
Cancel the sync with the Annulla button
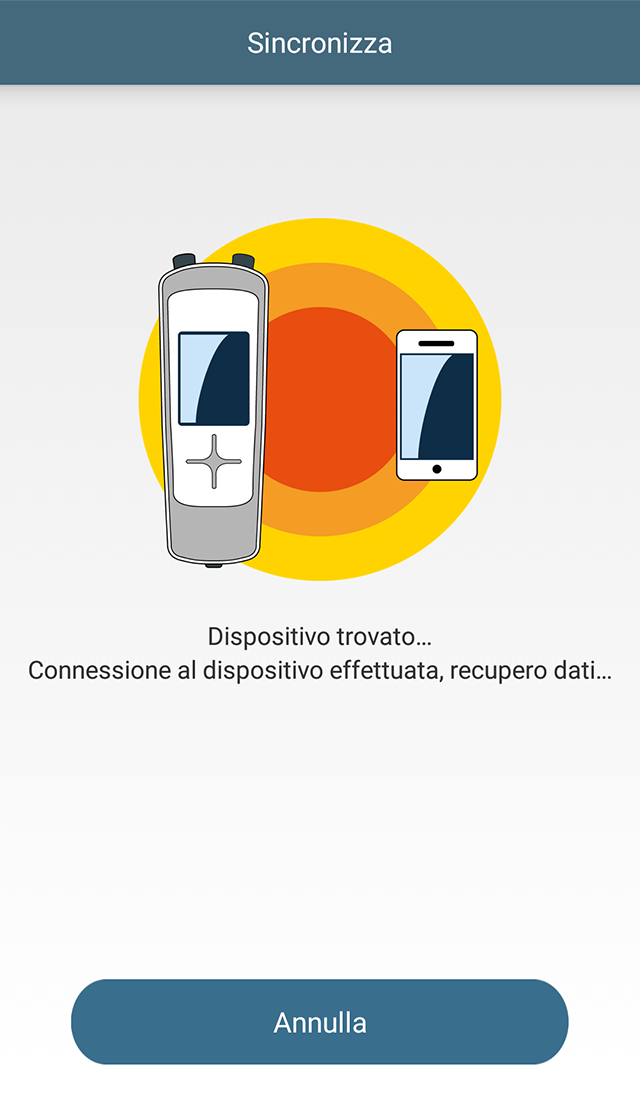tap(319, 1022)
